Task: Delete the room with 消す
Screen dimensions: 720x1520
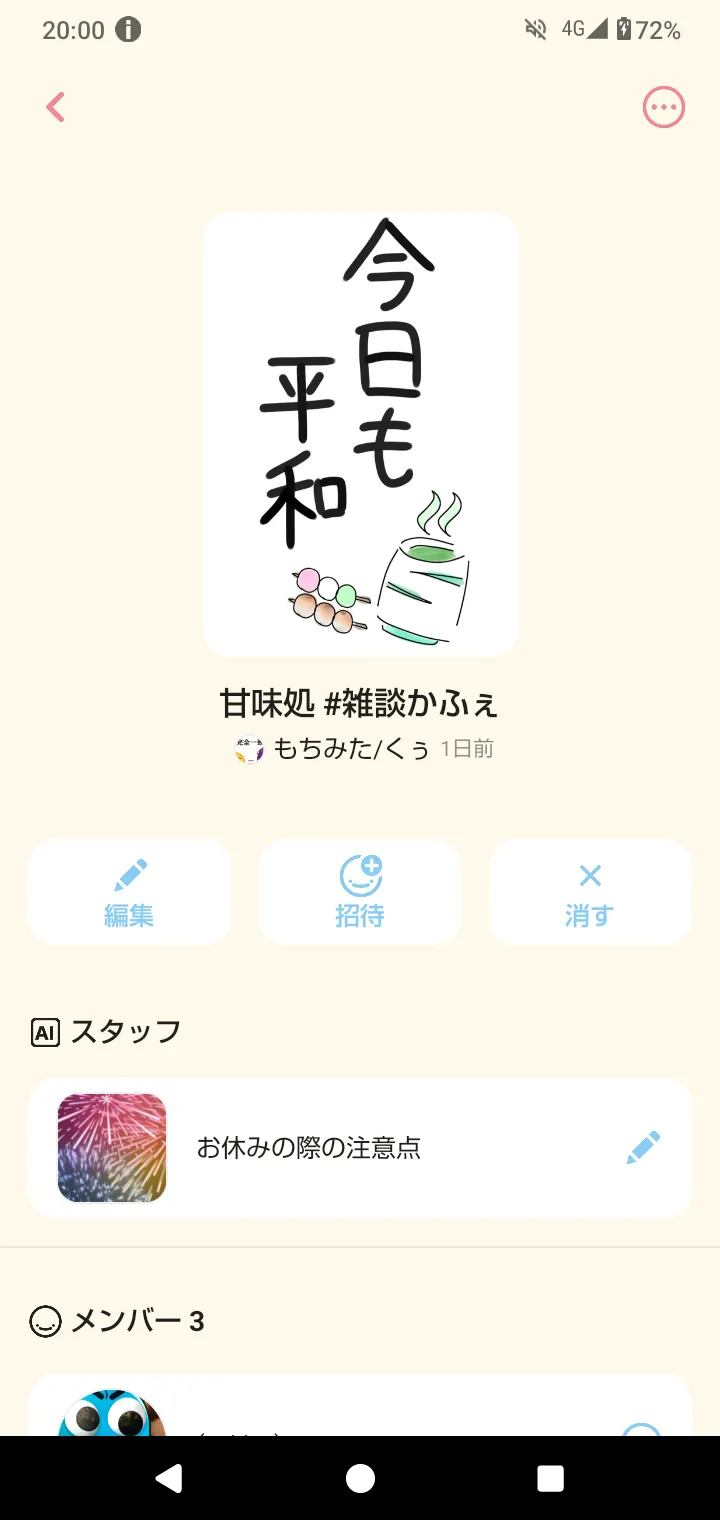Action: [590, 892]
